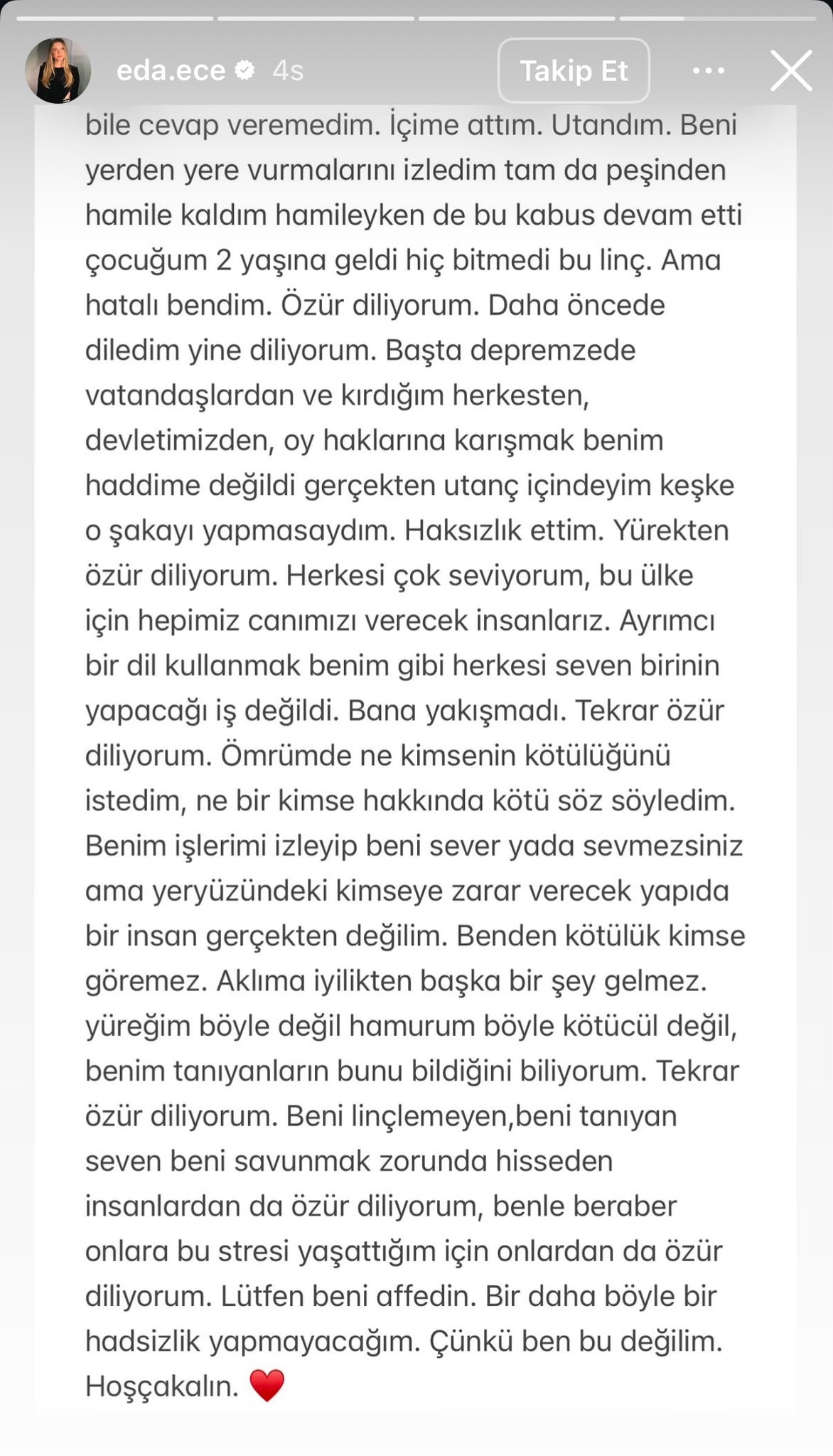Follow the account with Takip Et
Screen dimensions: 833x1456
coord(574,70)
